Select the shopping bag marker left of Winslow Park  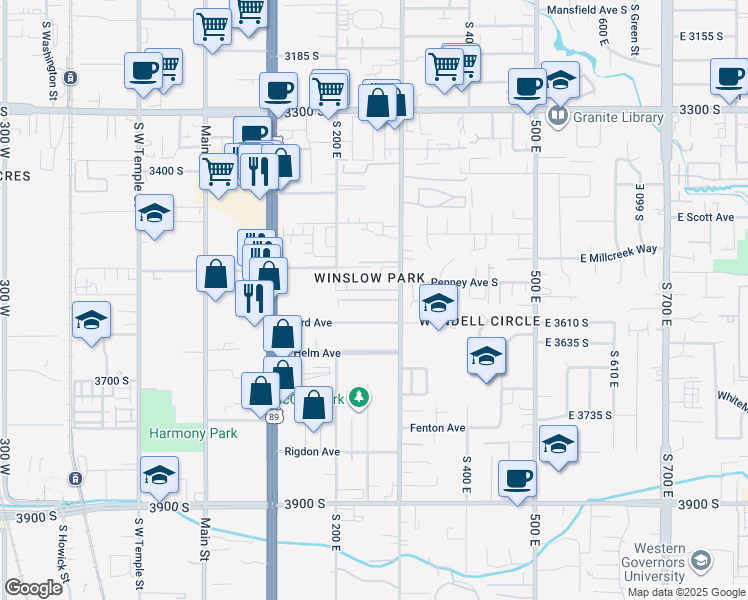(x=216, y=273)
